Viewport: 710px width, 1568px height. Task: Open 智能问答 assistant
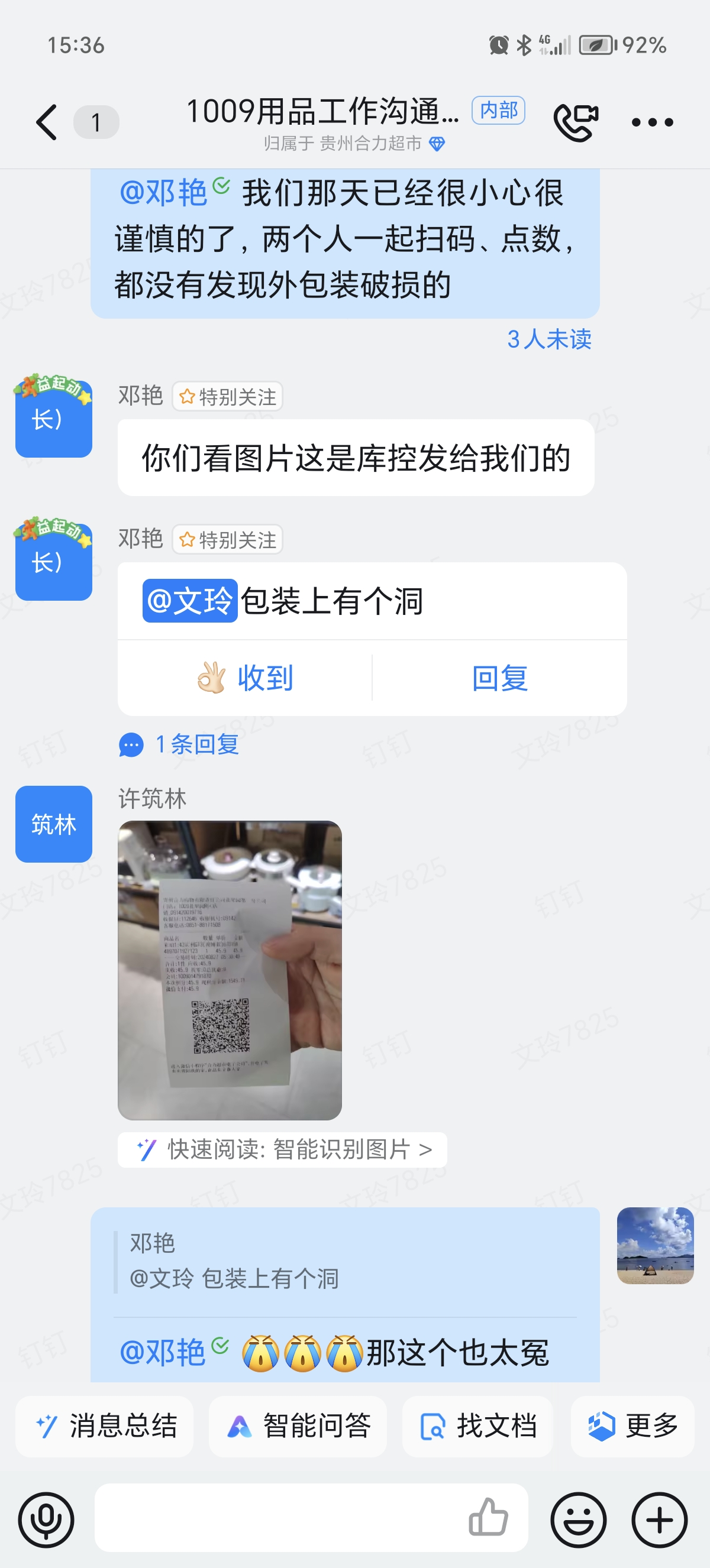(x=298, y=1426)
